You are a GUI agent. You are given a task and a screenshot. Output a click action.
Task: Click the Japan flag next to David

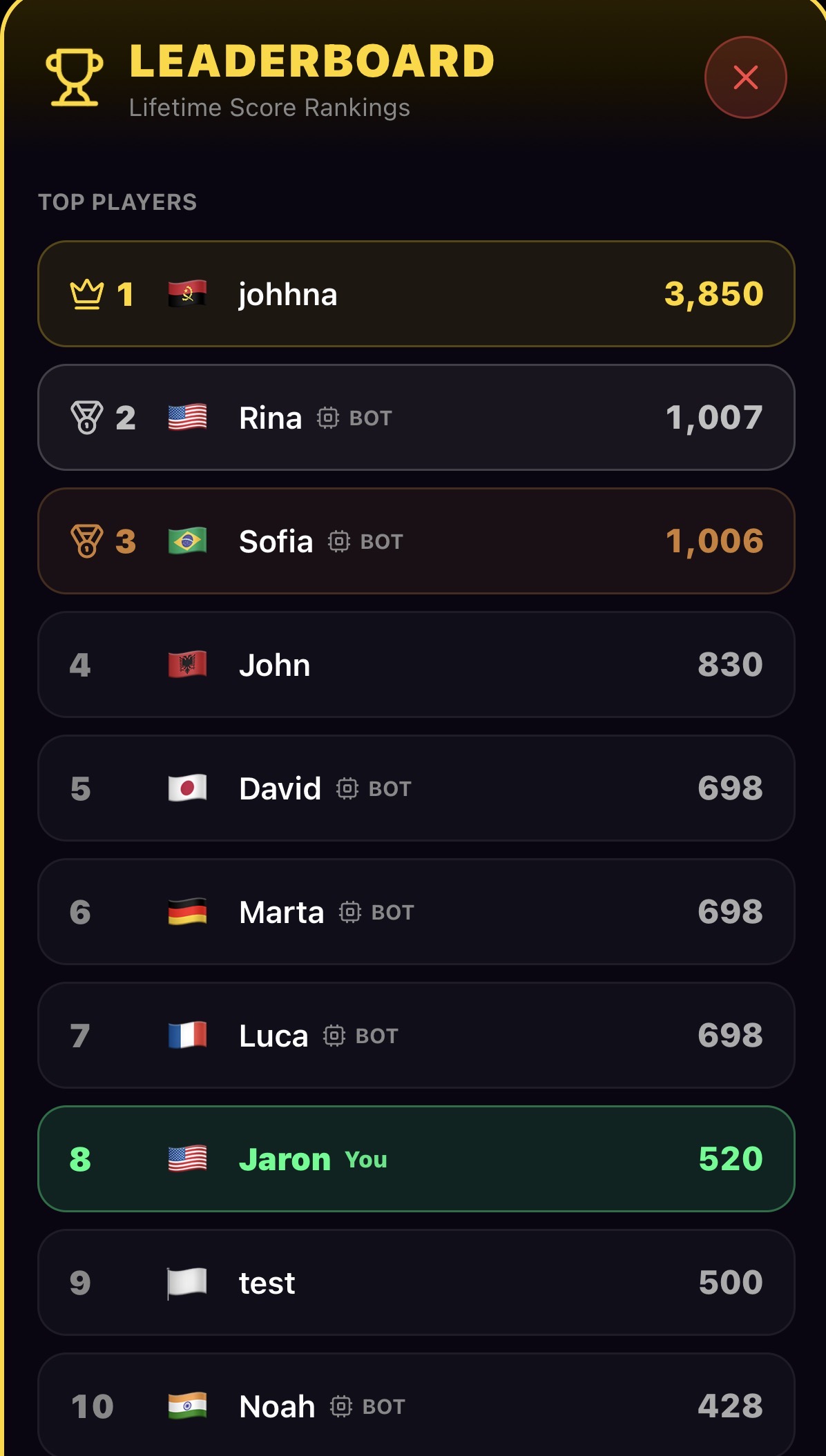point(188,787)
